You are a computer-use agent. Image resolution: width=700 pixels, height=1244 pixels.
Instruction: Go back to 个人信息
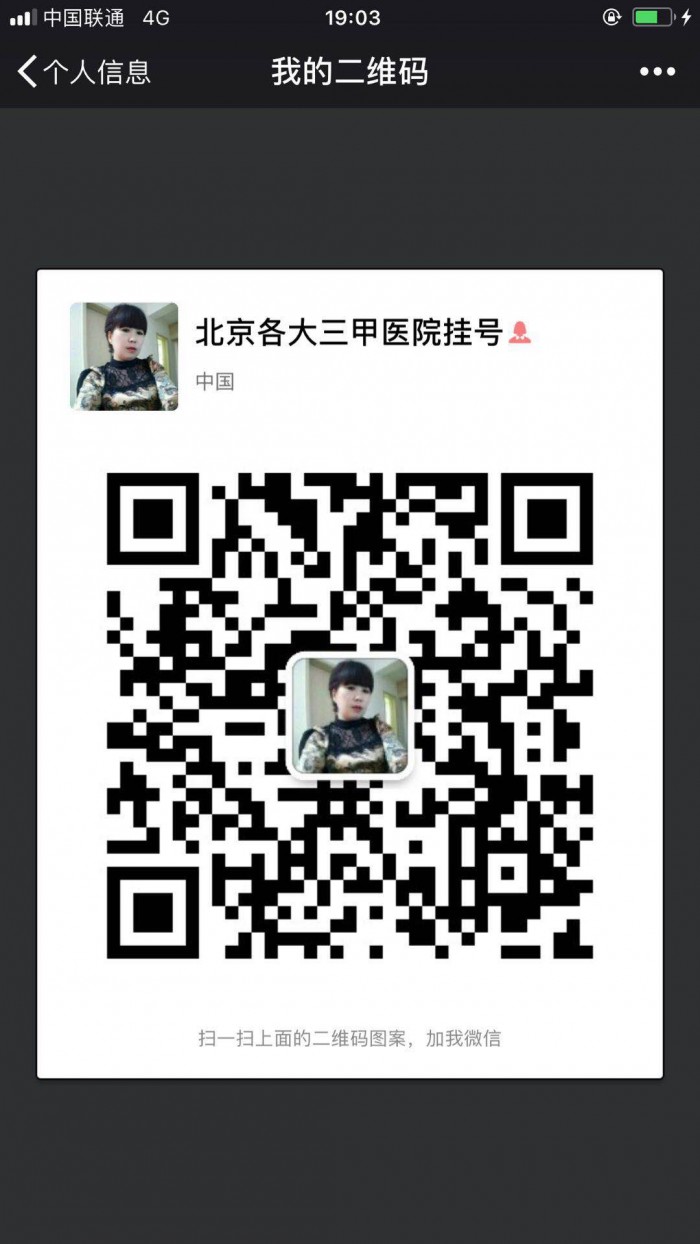84,71
